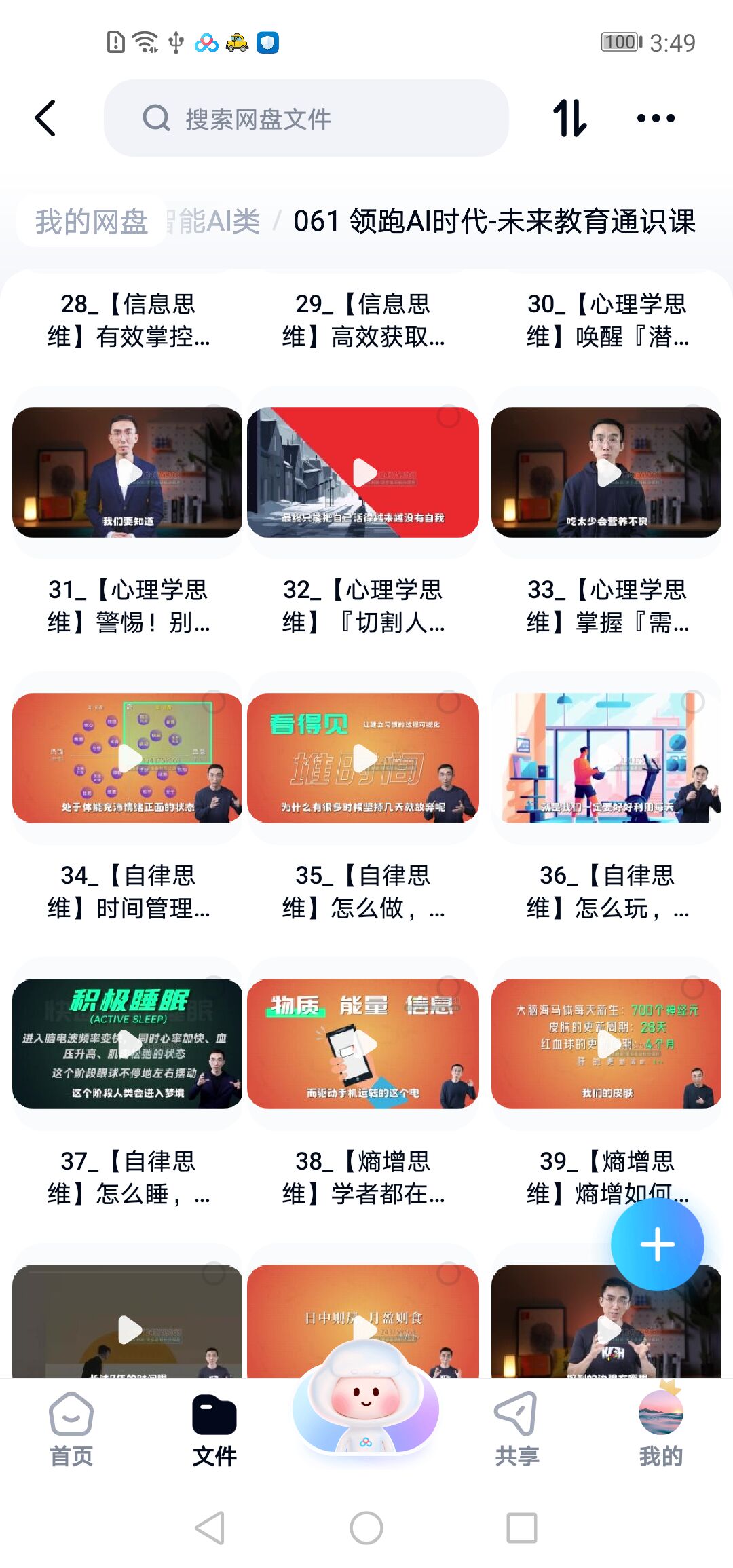
Task: Open the three-dot overflow menu
Action: [655, 118]
